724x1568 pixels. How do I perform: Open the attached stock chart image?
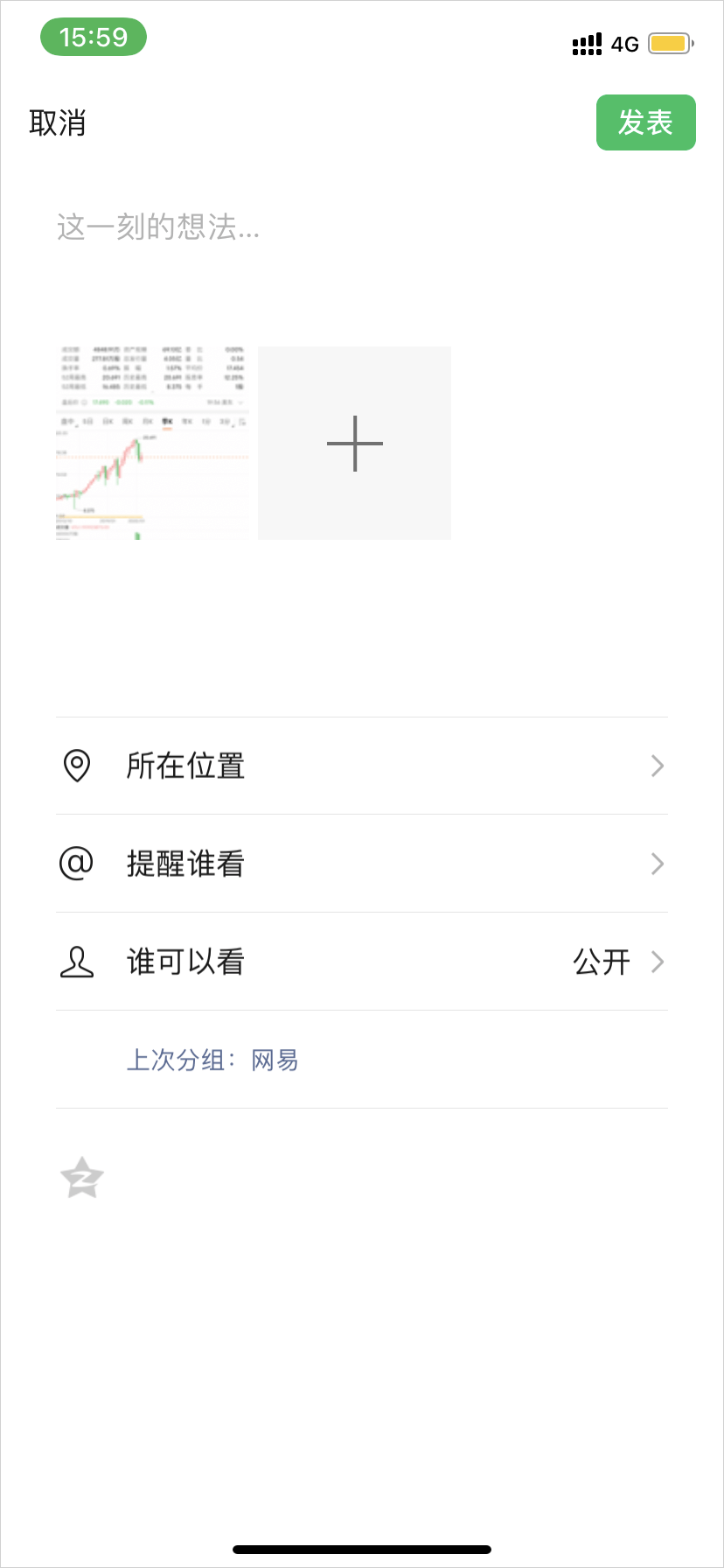pyautogui.click(x=152, y=443)
